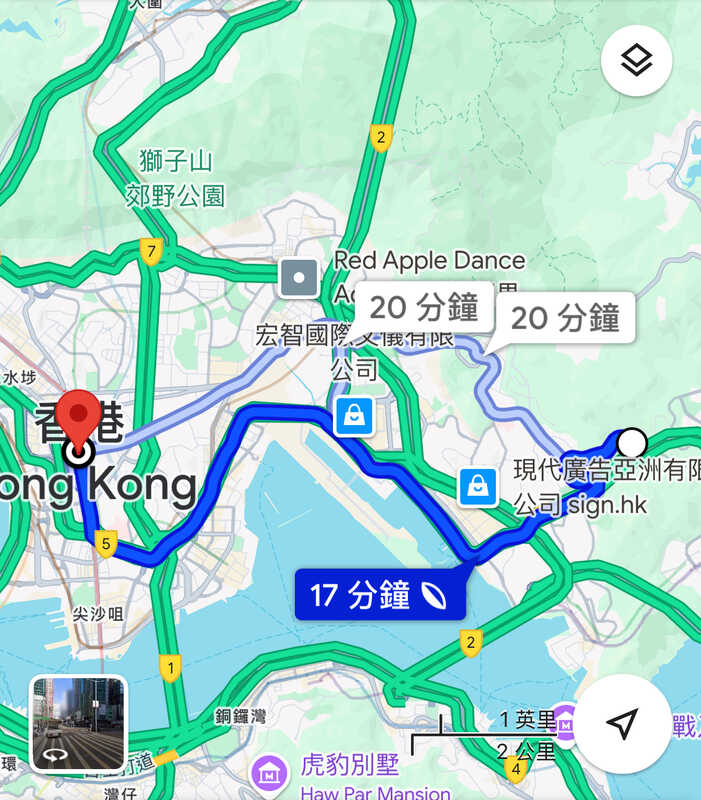Image resolution: width=701 pixels, height=800 pixels.
Task: Open Red Apple Dance Academy place marker
Action: [299, 277]
